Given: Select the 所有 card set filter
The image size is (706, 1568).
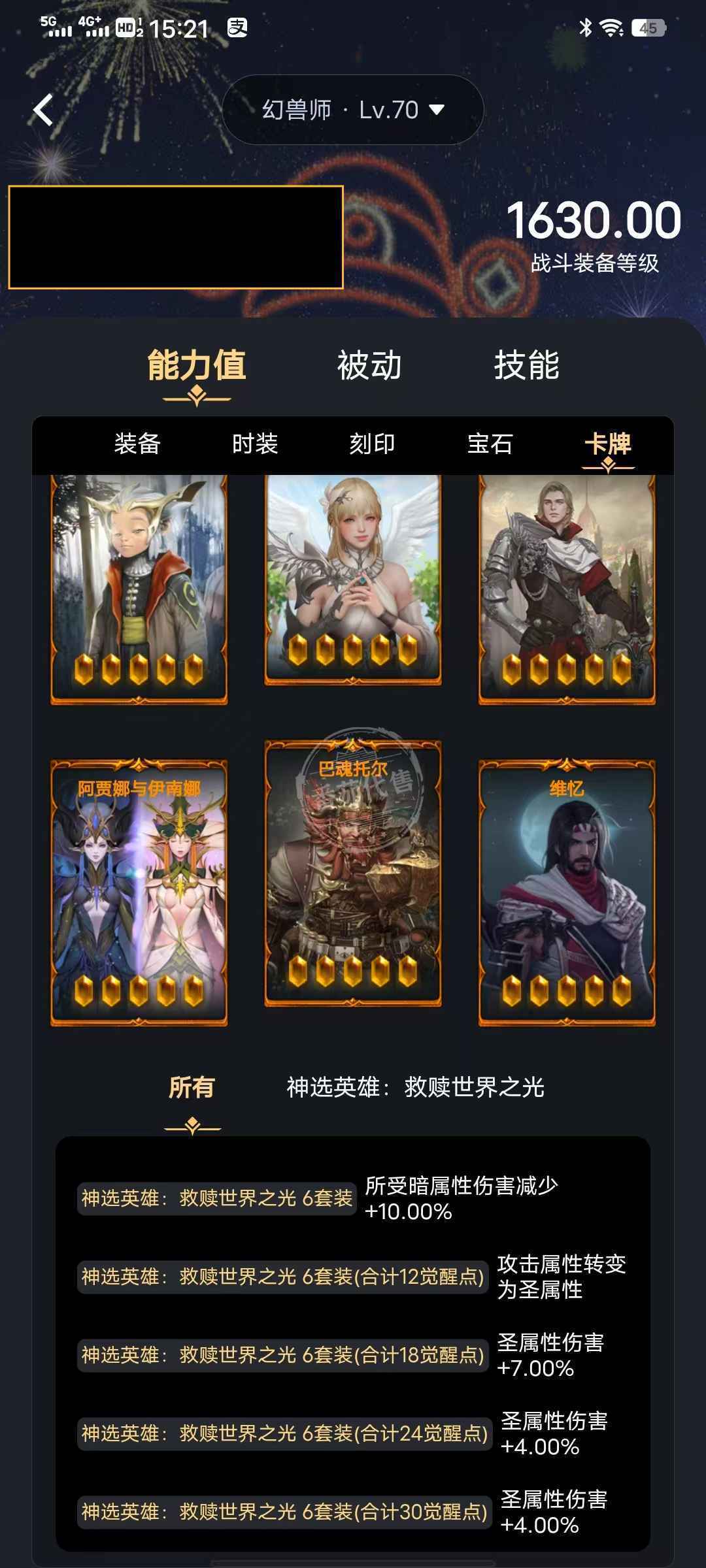Looking at the screenshot, I should 192,1088.
